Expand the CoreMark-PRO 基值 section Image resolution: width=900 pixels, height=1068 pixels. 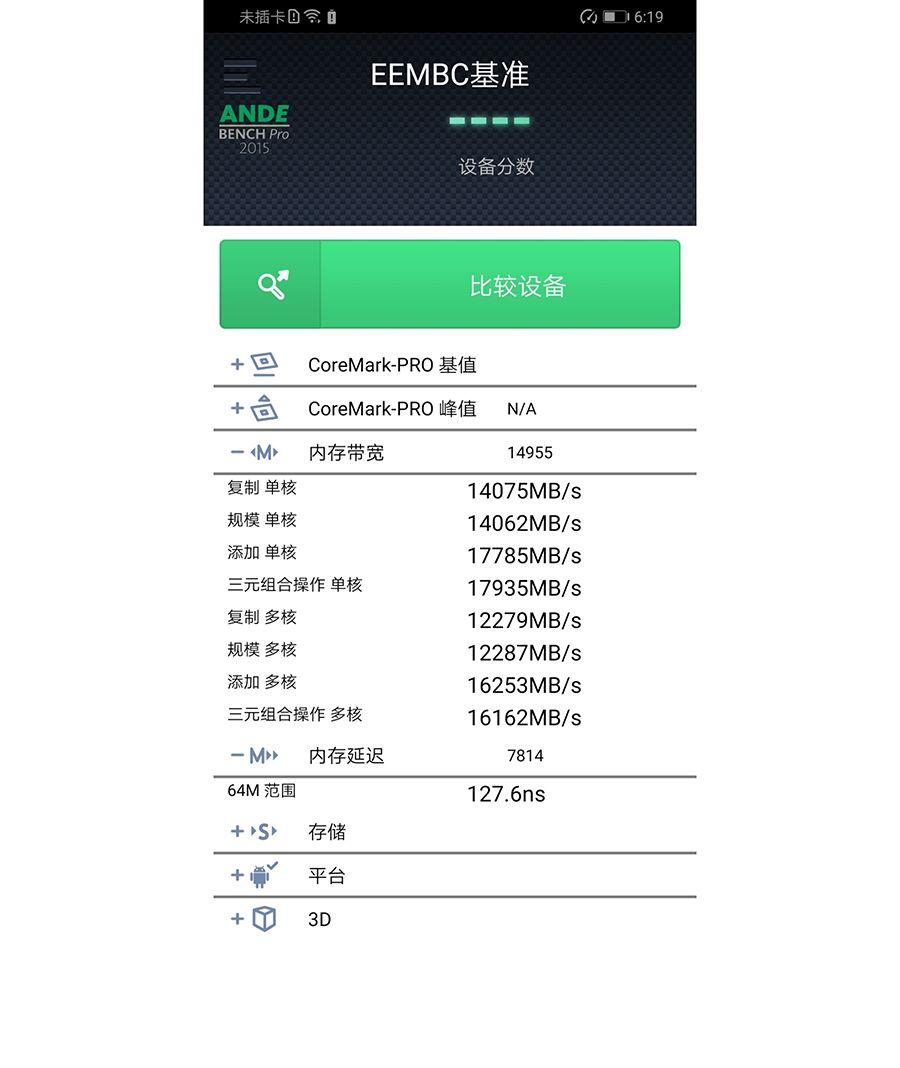[236, 364]
